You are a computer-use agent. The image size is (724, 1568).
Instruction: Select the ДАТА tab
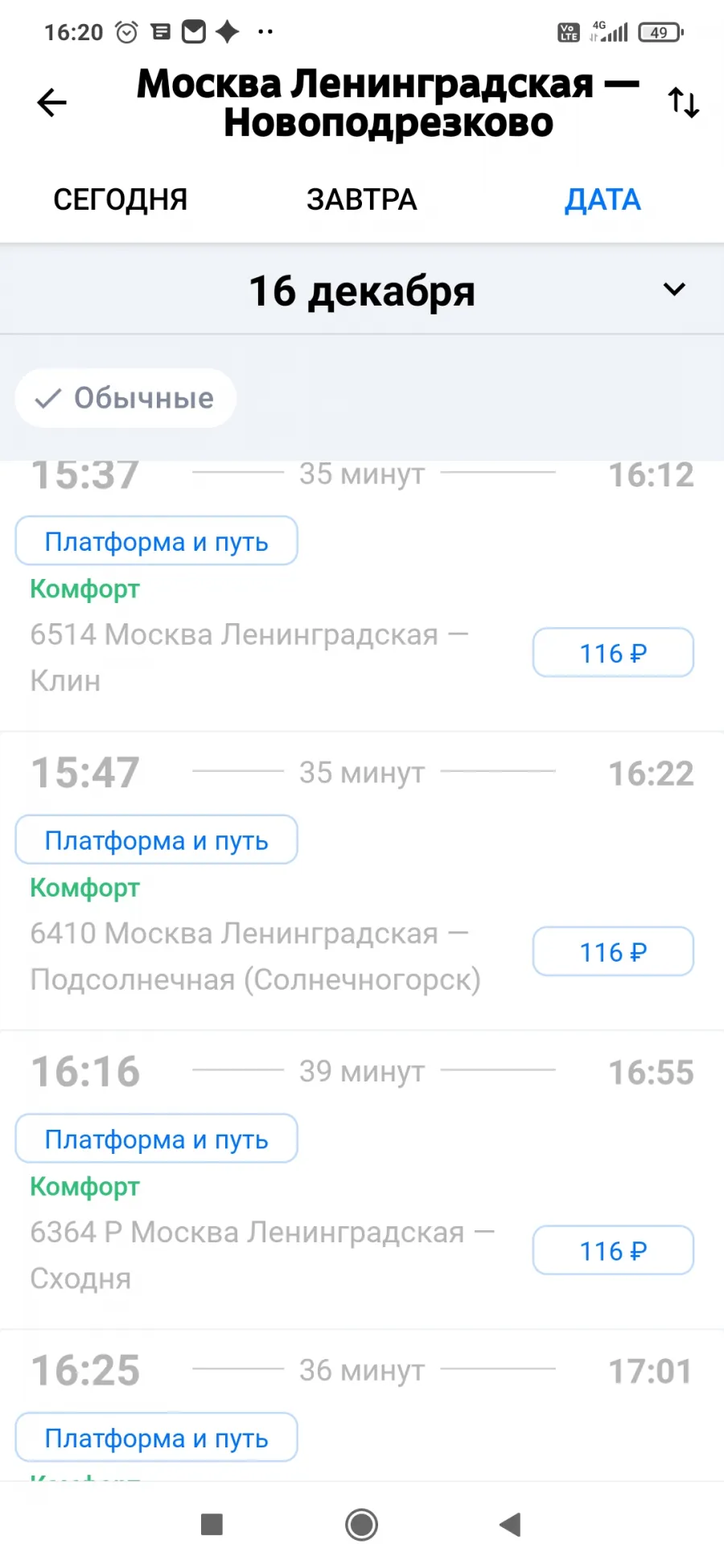tap(603, 199)
